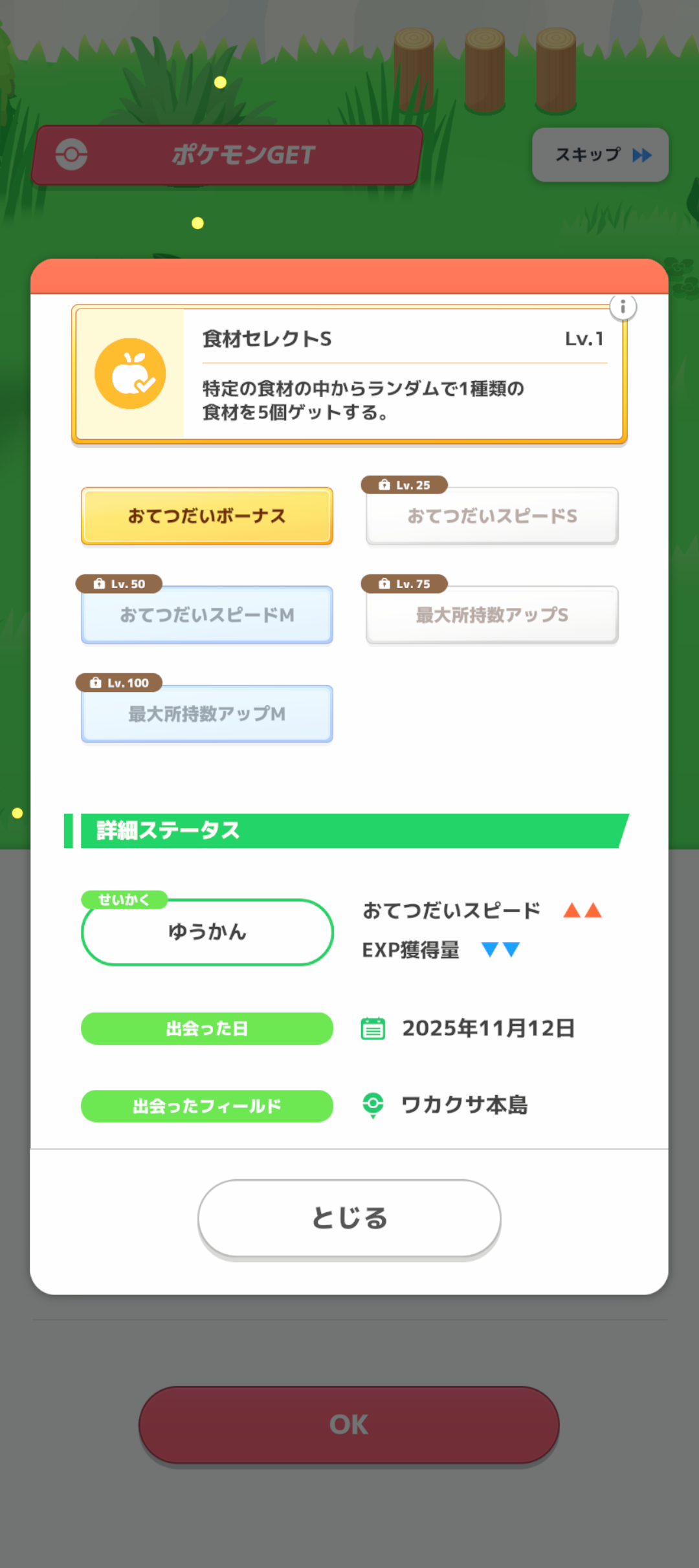Open the info (i) button for 食材セレクトS
The image size is (699, 1568).
pyautogui.click(x=623, y=308)
